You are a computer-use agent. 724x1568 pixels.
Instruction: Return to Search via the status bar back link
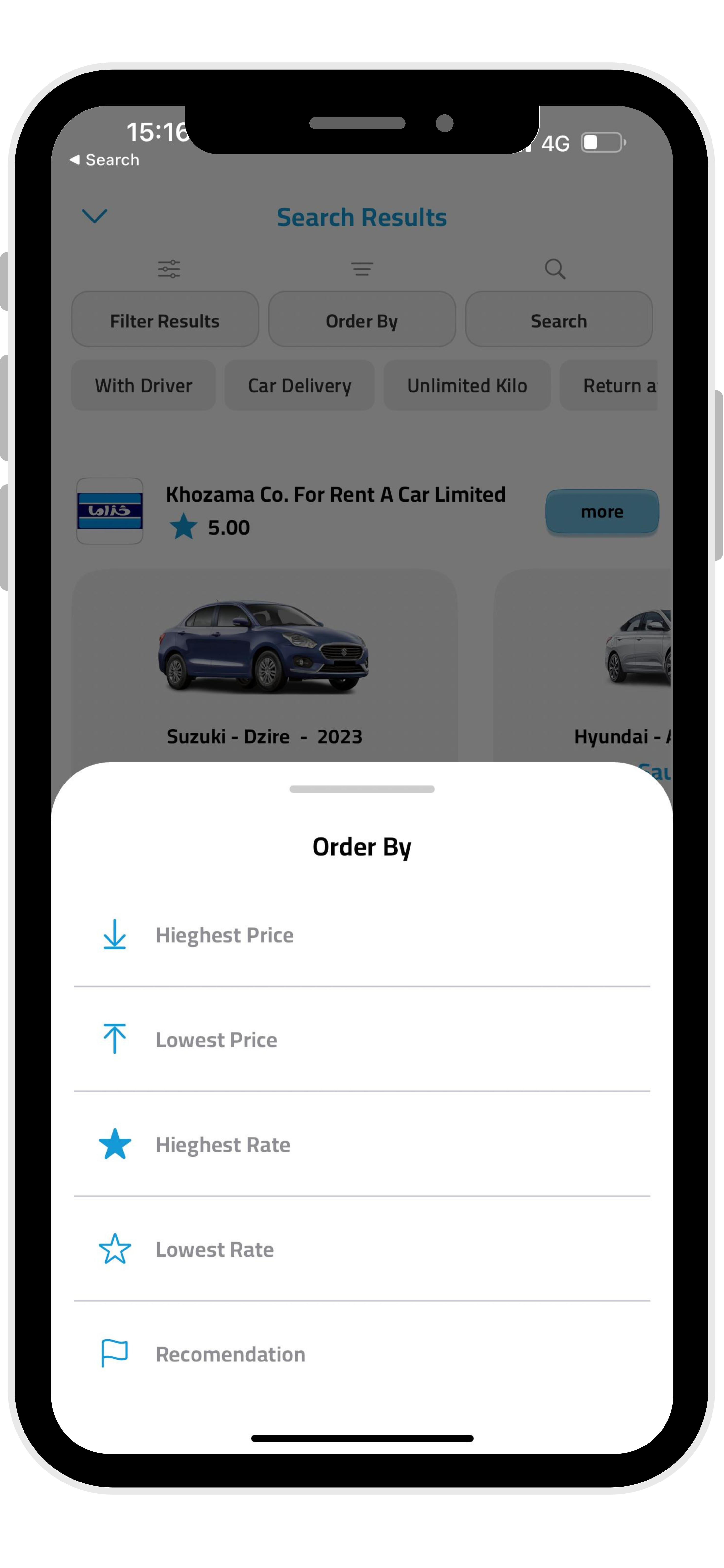tap(105, 160)
